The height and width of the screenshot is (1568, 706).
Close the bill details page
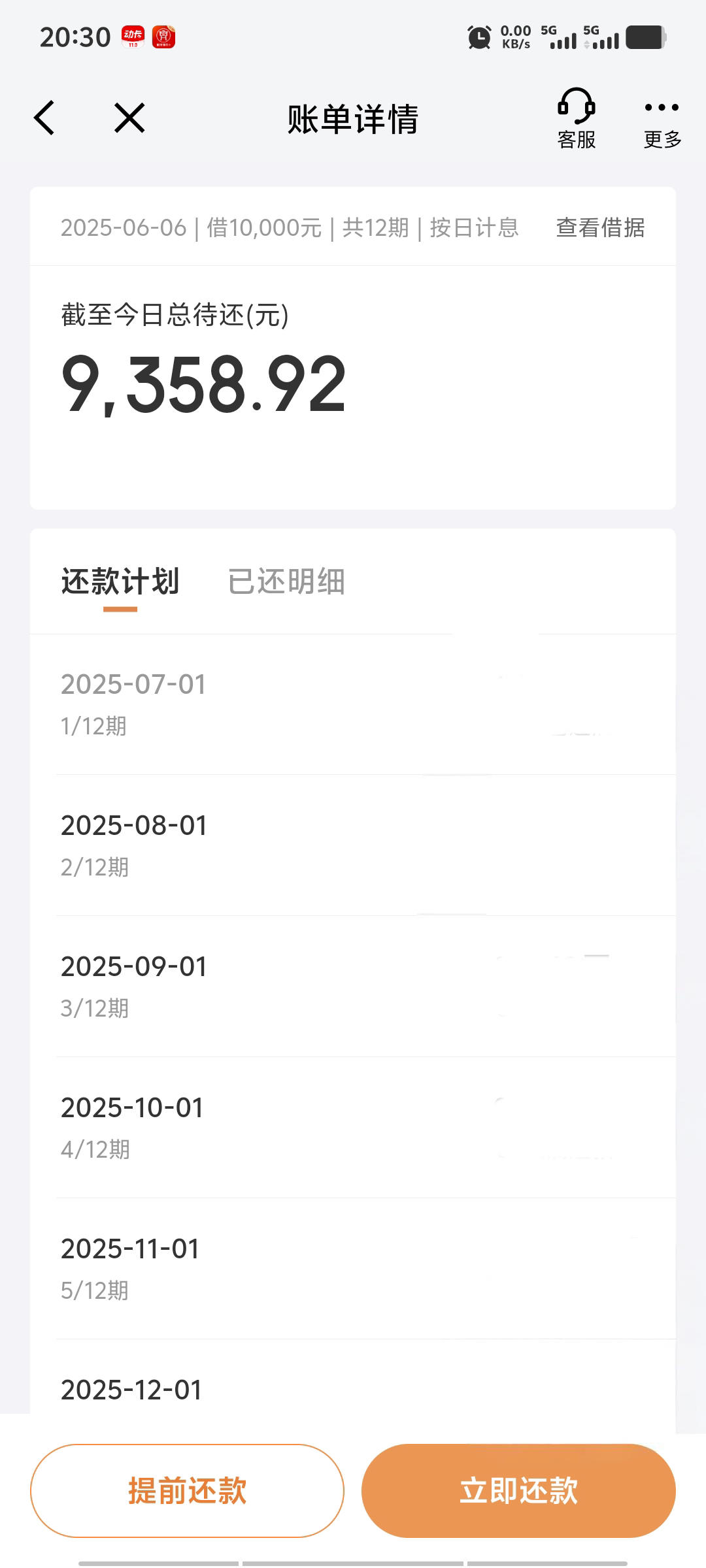coord(129,118)
